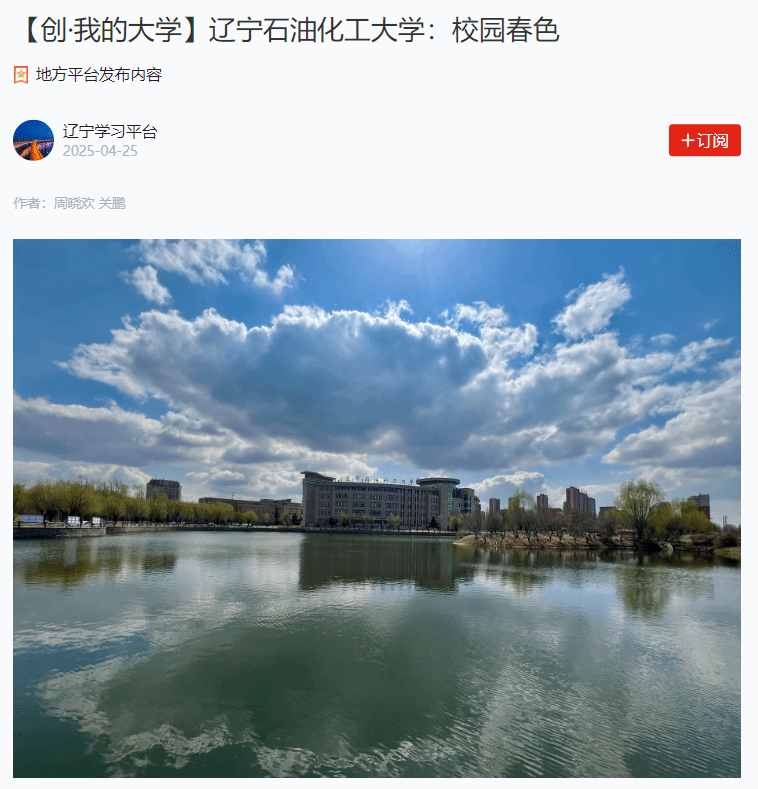
Task: Open the 辽宁学习平台 publisher avatar
Action: click(x=33, y=140)
